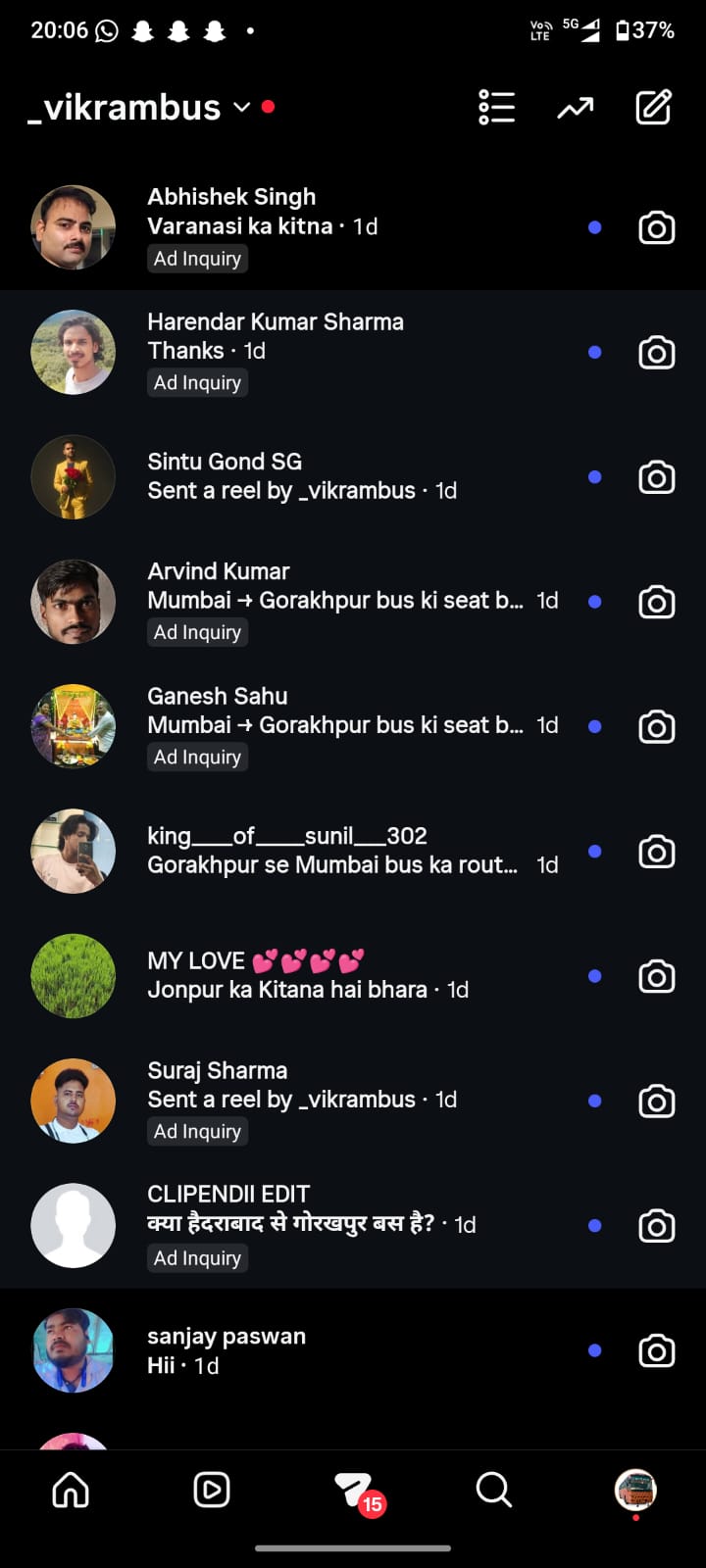This screenshot has height=1568, width=706.
Task: Tap unread indicator on Ganesh Sahu chat
Action: 594,726
